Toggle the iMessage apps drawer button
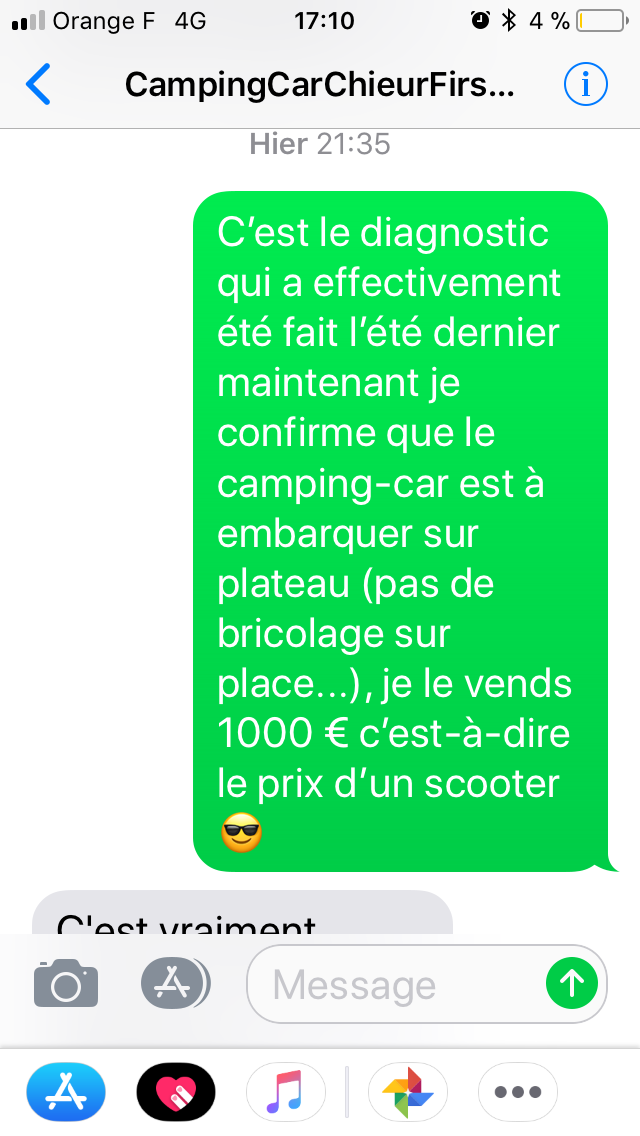The height and width of the screenshot is (1136, 640). [x=175, y=984]
